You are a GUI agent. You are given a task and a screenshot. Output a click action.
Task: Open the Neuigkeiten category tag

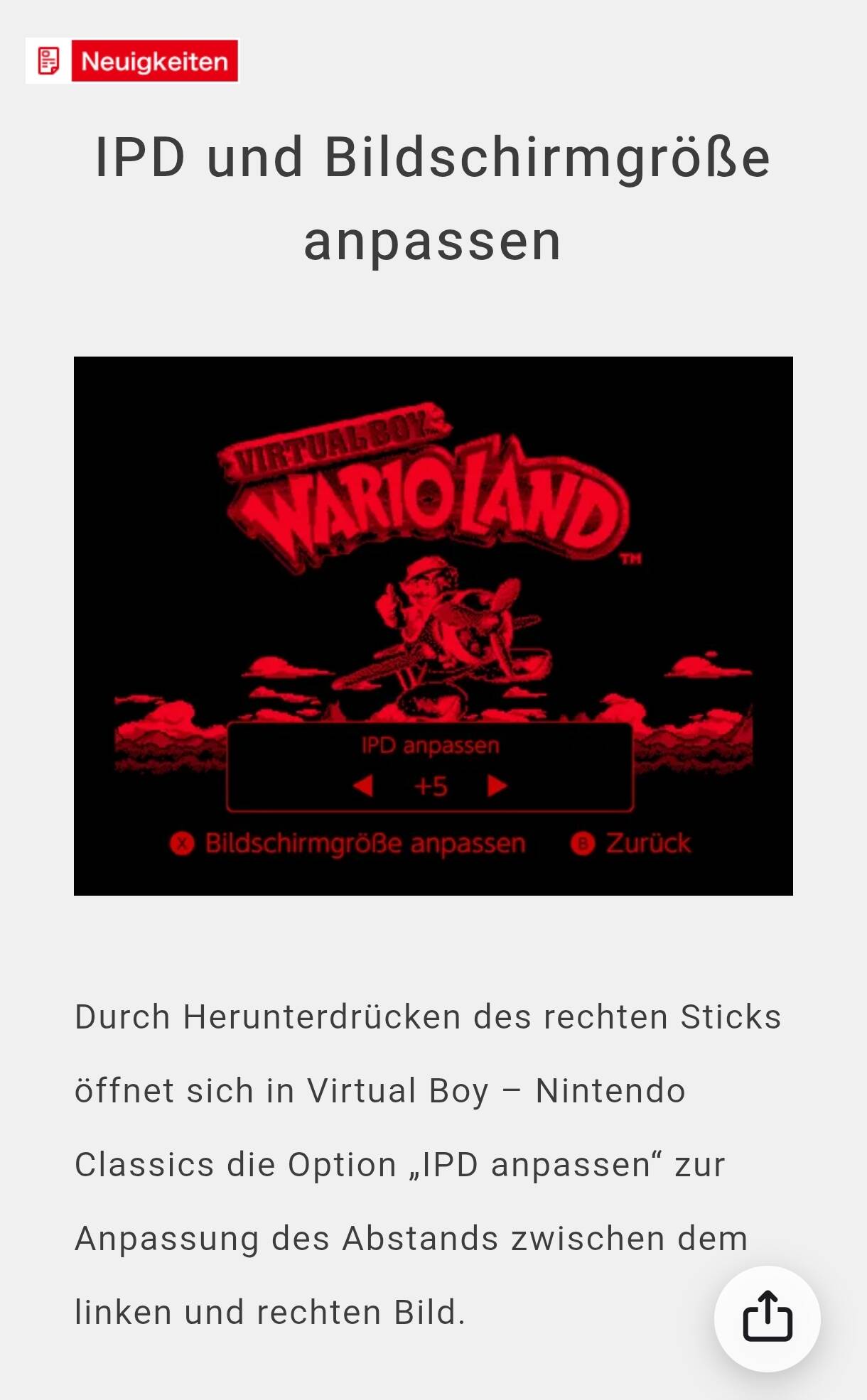pyautogui.click(x=133, y=61)
